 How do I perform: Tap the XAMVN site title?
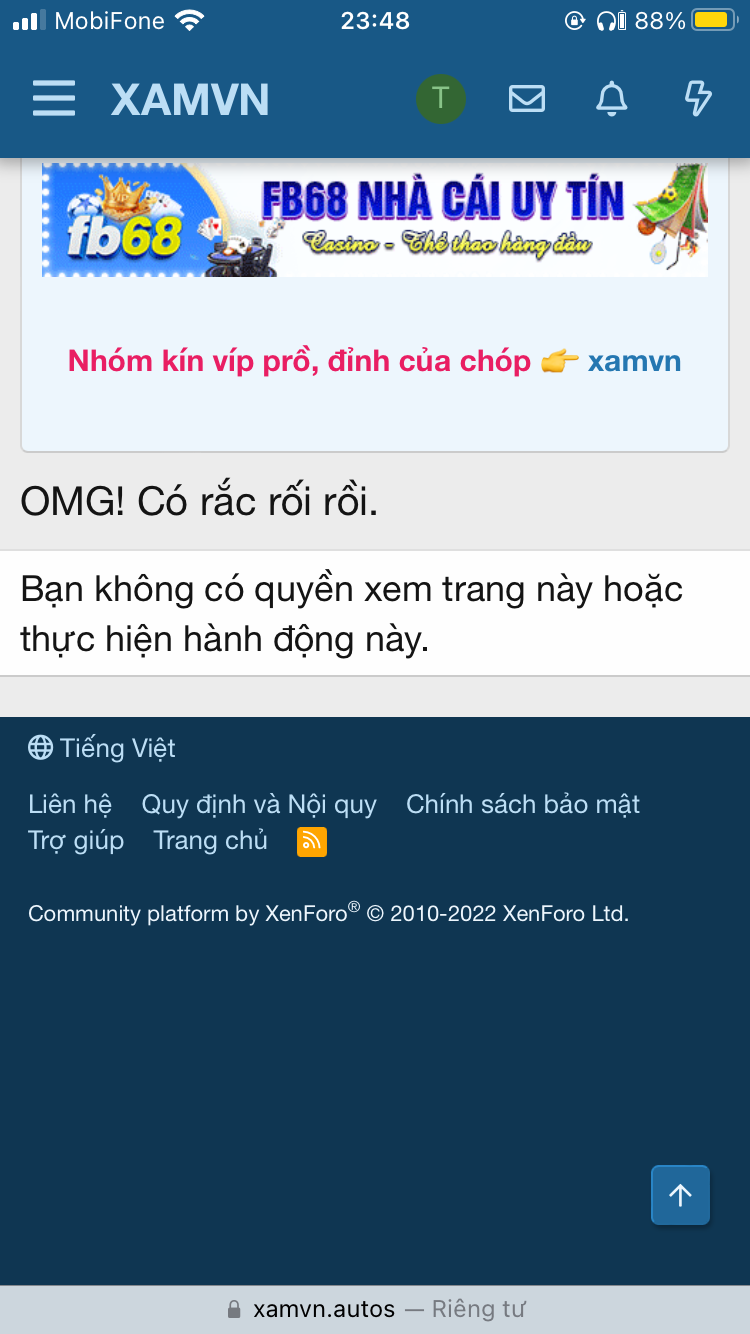click(x=190, y=99)
